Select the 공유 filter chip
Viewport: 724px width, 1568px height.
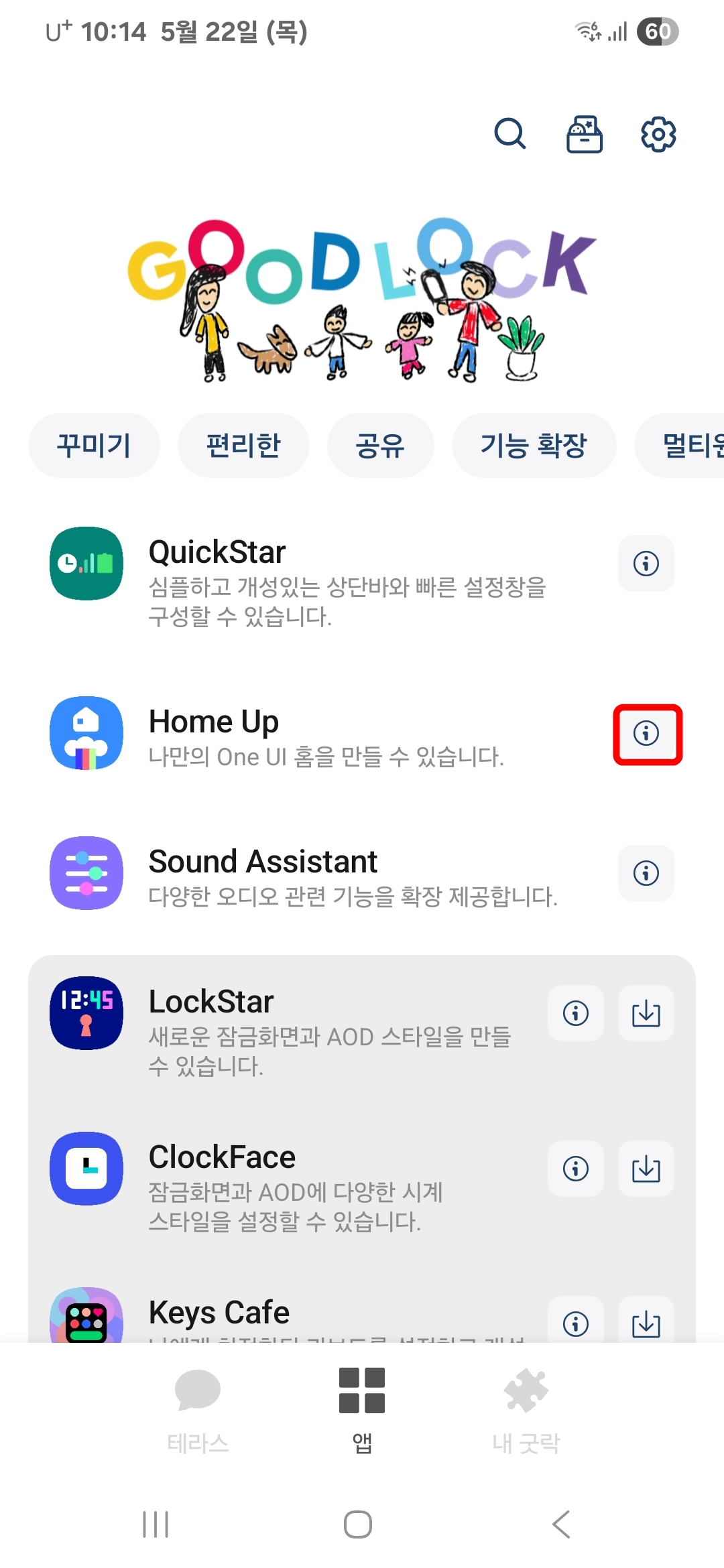(x=381, y=445)
